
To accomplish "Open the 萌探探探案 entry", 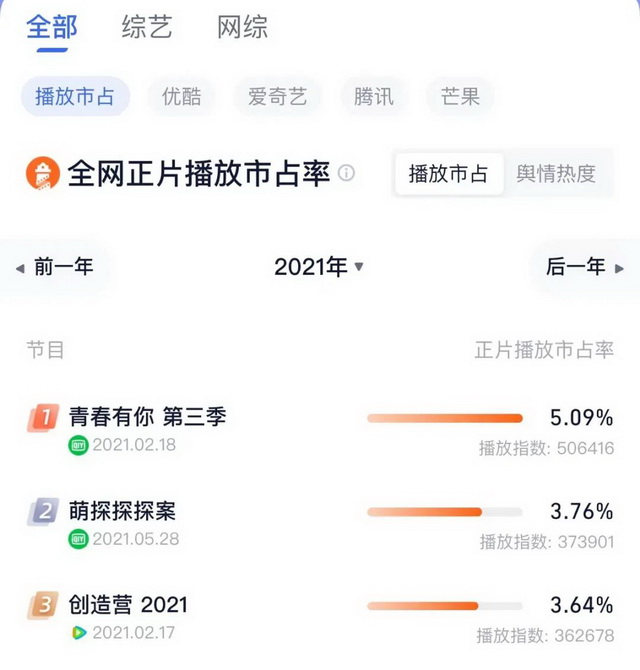I will tap(122, 511).
